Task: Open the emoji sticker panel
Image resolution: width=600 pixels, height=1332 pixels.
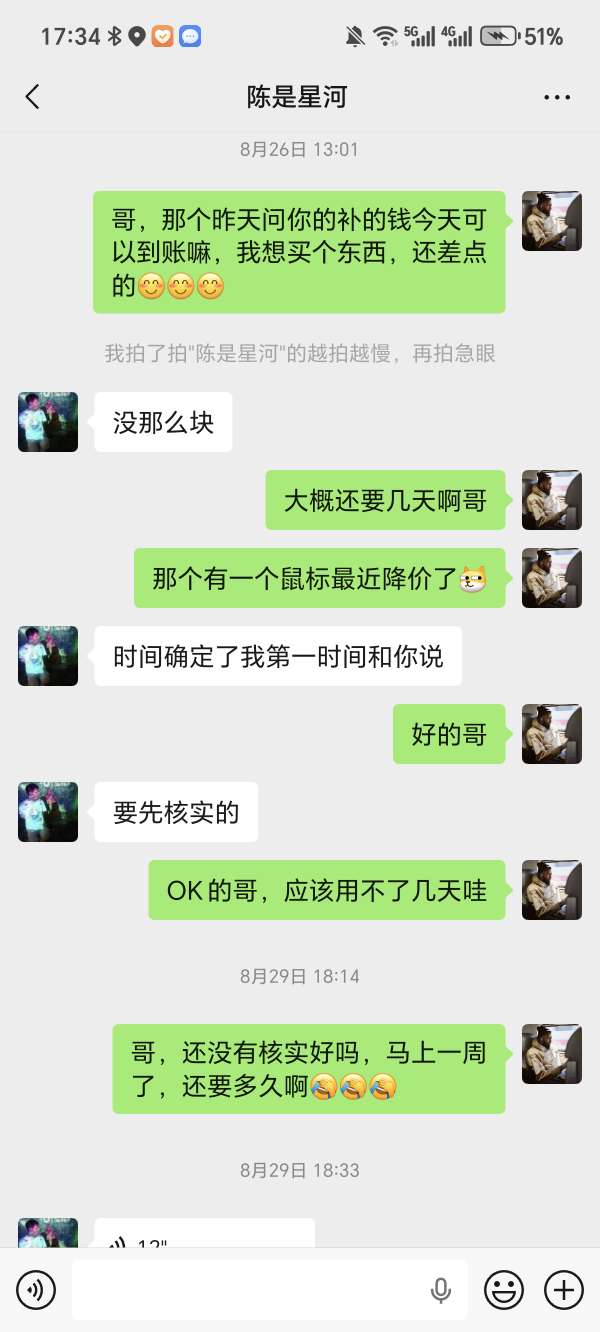Action: 504,1290
